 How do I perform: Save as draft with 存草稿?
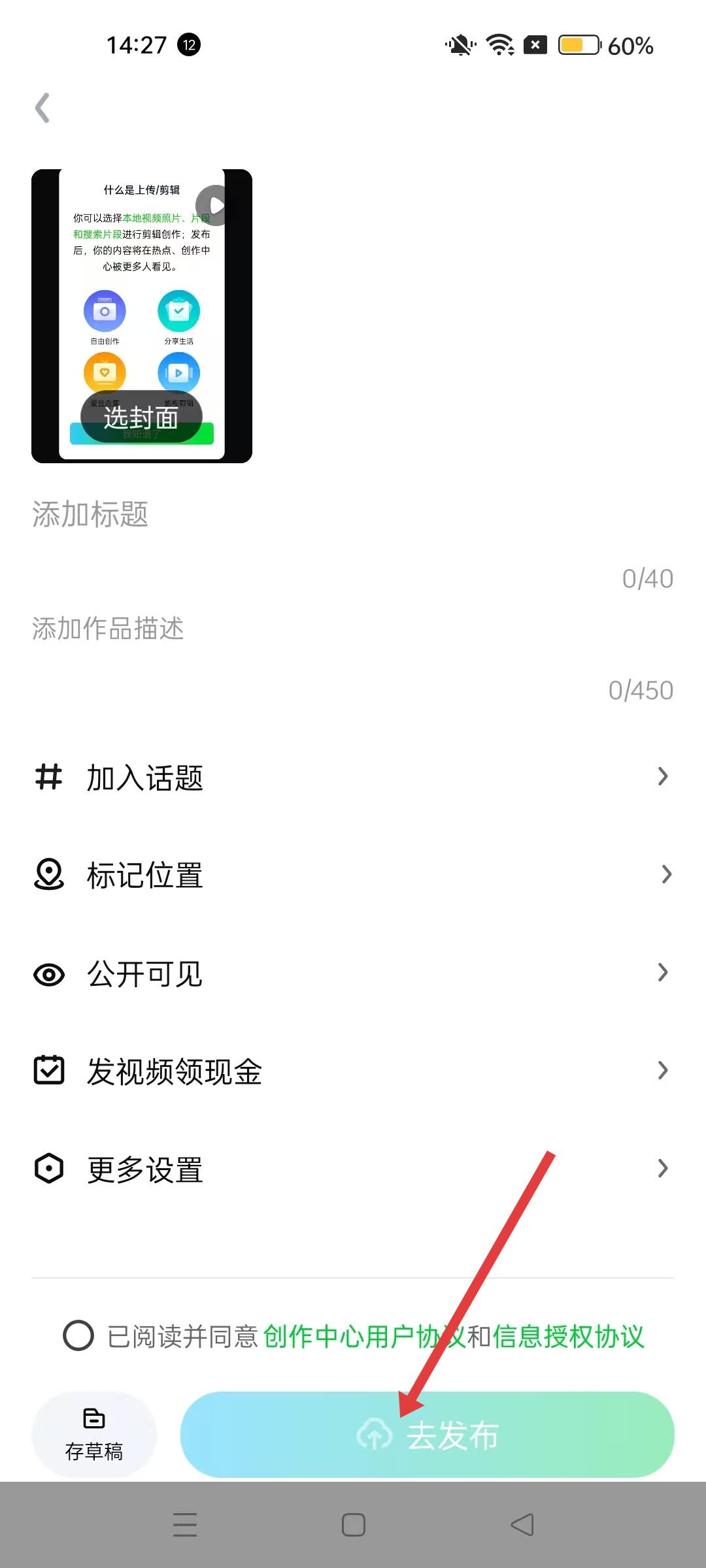(94, 1435)
